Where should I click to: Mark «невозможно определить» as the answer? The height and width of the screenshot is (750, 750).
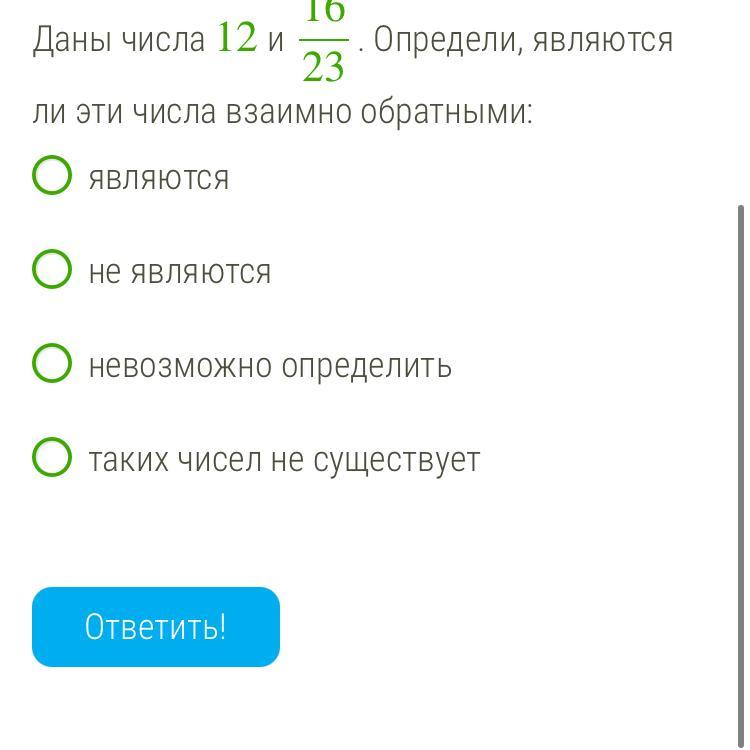(52, 363)
